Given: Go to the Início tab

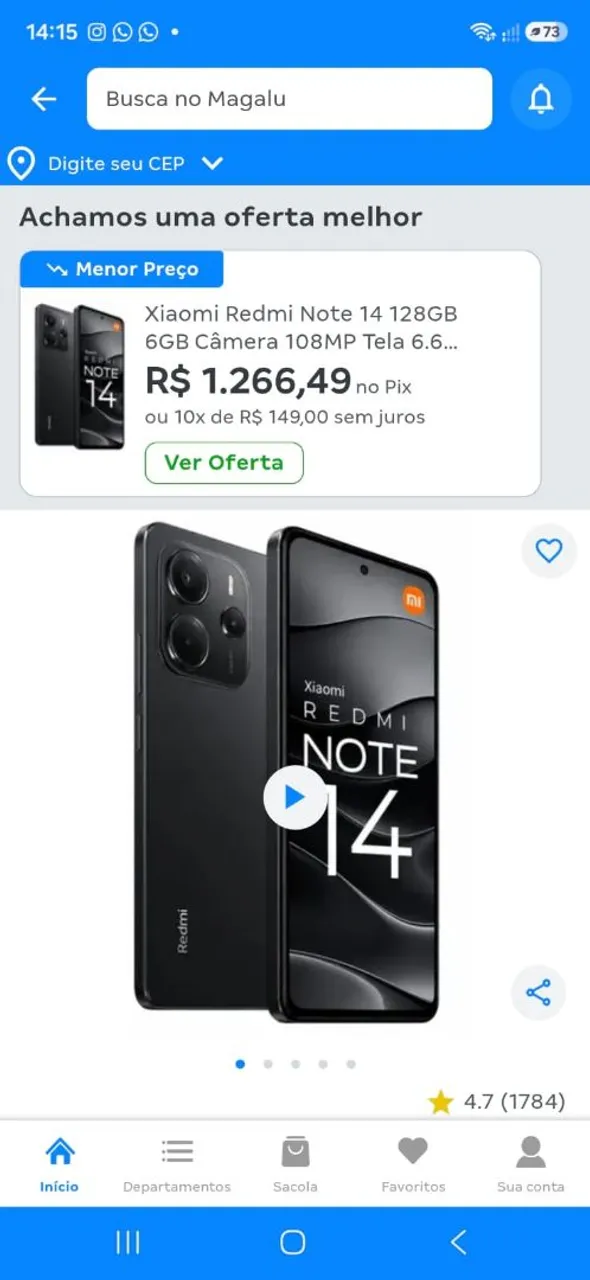Looking at the screenshot, I should (60, 1164).
